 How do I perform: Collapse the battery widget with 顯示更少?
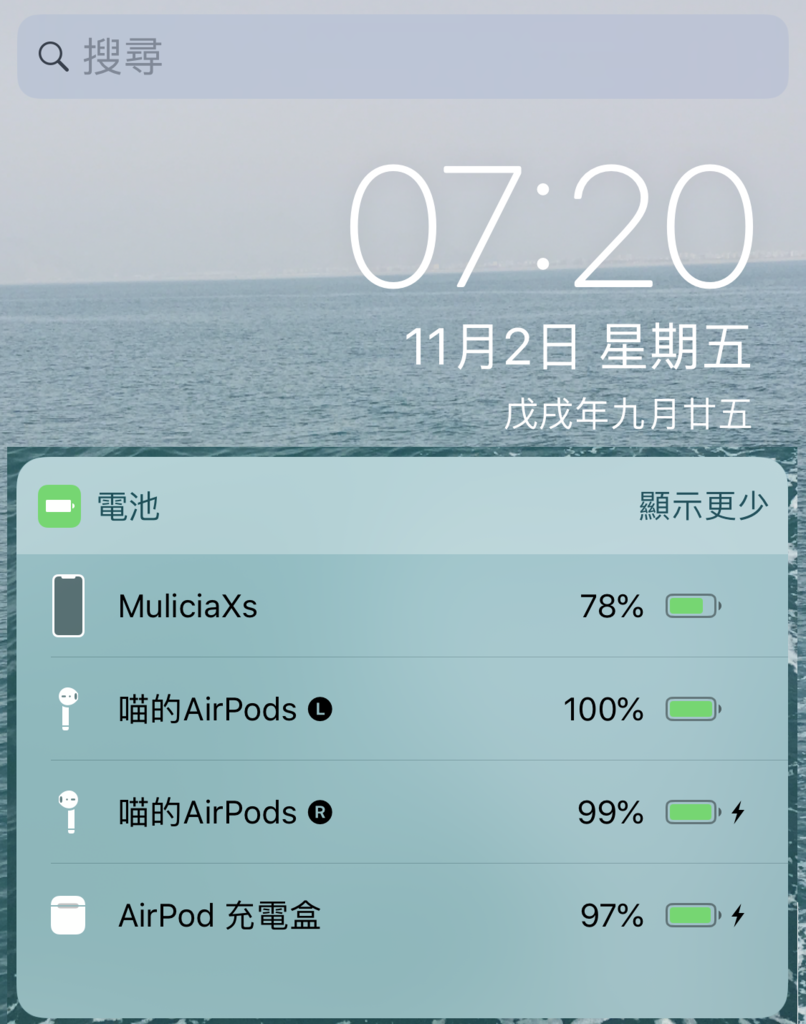(703, 506)
